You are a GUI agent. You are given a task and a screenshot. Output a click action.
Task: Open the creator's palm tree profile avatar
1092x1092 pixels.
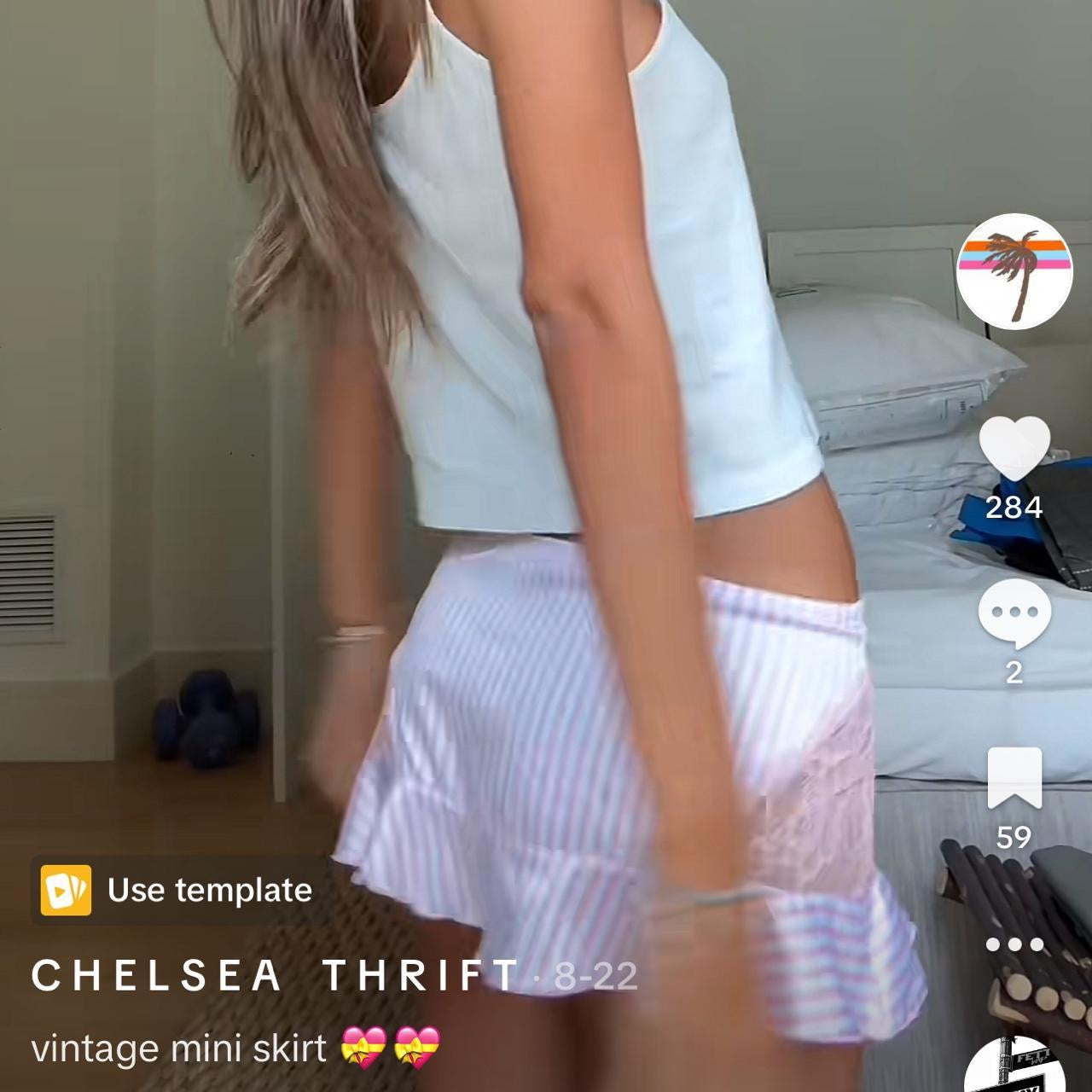[x=1014, y=271]
